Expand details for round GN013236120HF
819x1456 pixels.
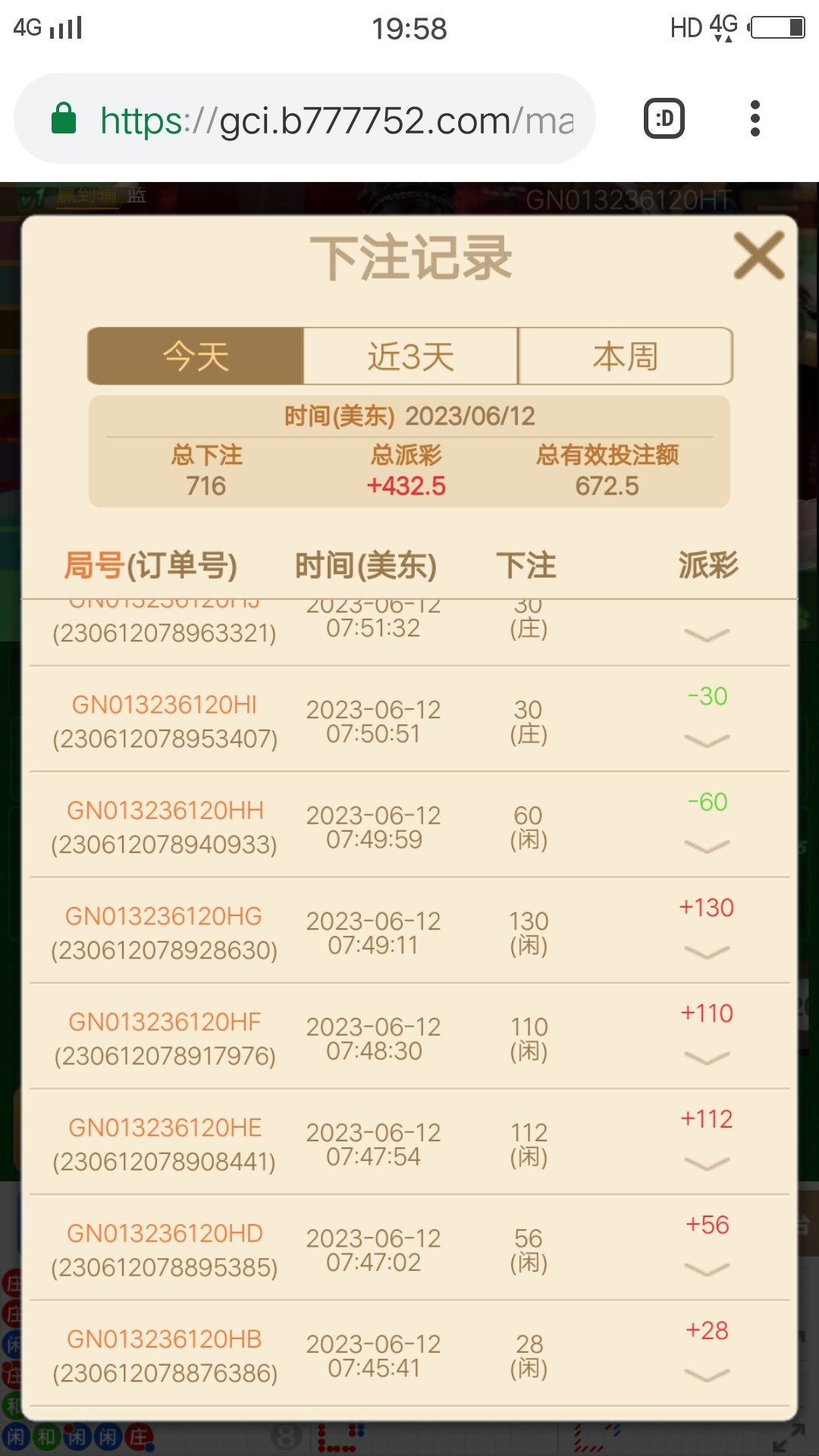click(707, 1057)
